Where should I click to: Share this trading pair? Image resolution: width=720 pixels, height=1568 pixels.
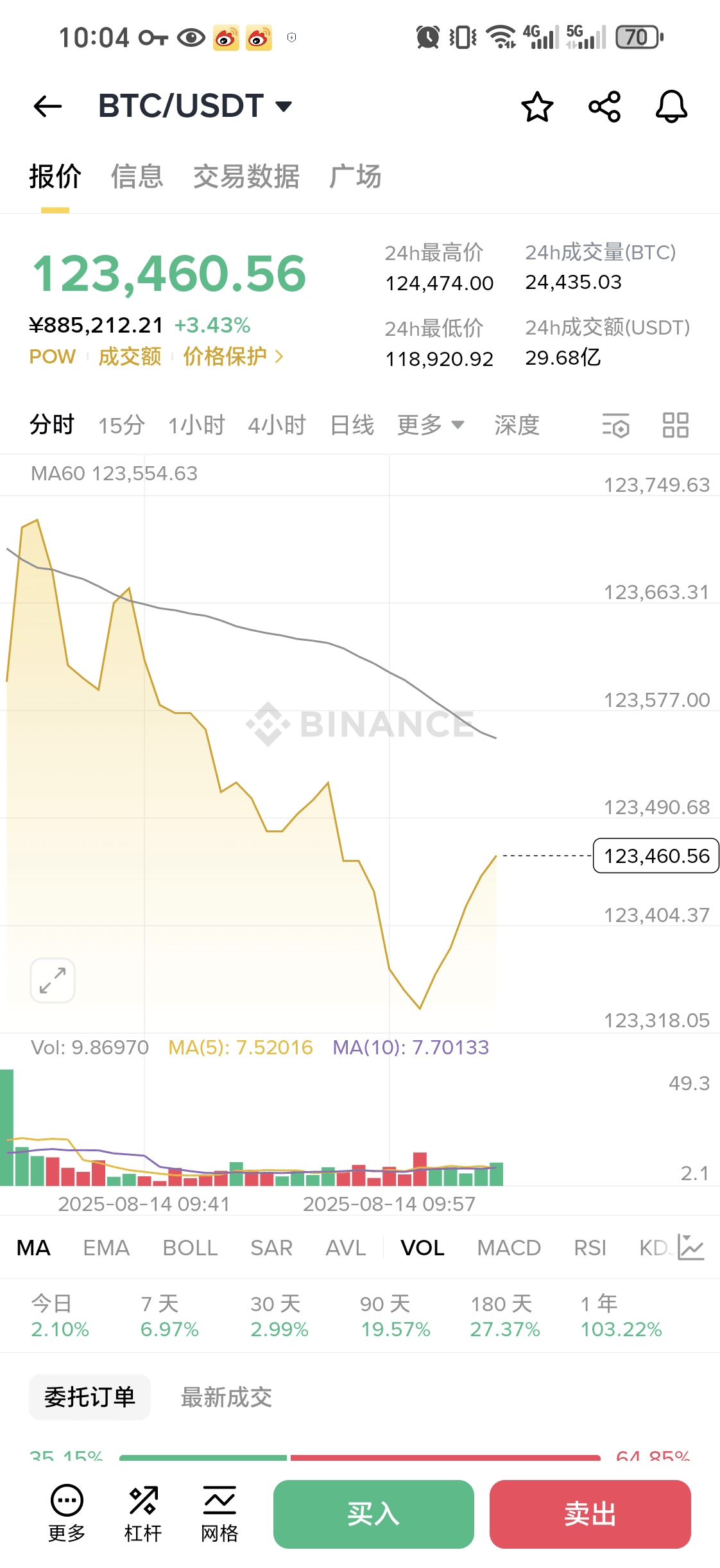point(604,107)
